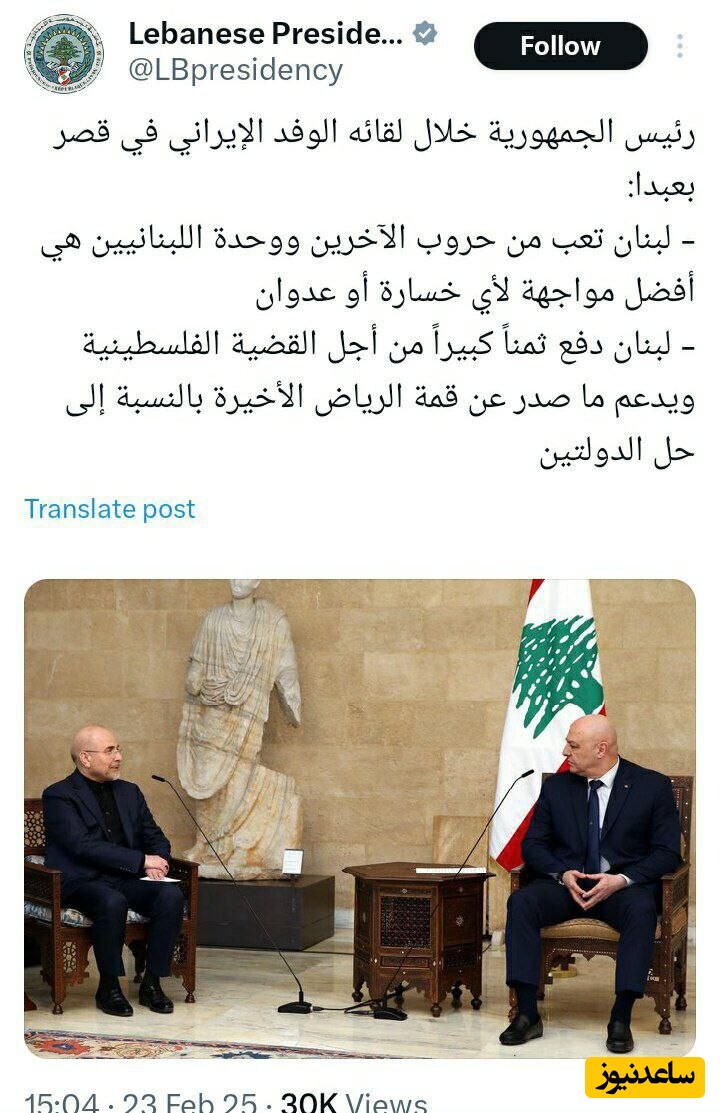720x1113 pixels.
Task: Open the attached meeting photo
Action: pyautogui.click(x=360, y=818)
